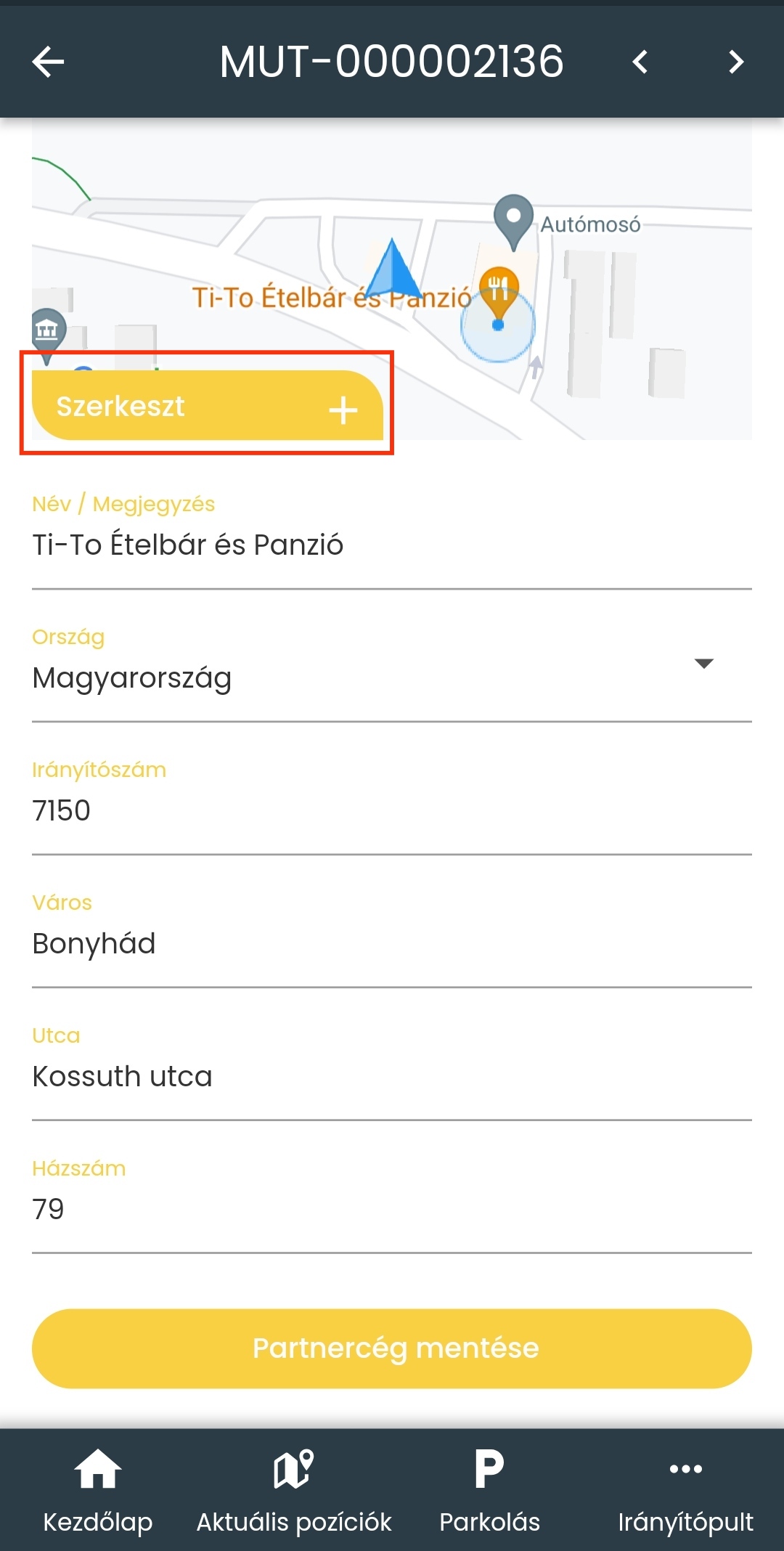
Task: Go to the previous record chevron
Action: [x=640, y=62]
